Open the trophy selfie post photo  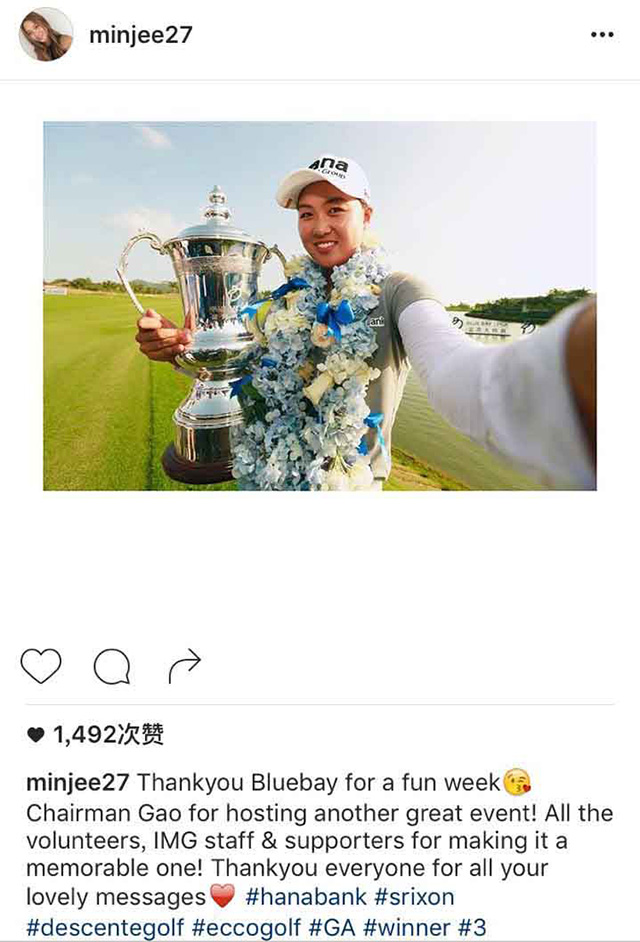(x=320, y=306)
